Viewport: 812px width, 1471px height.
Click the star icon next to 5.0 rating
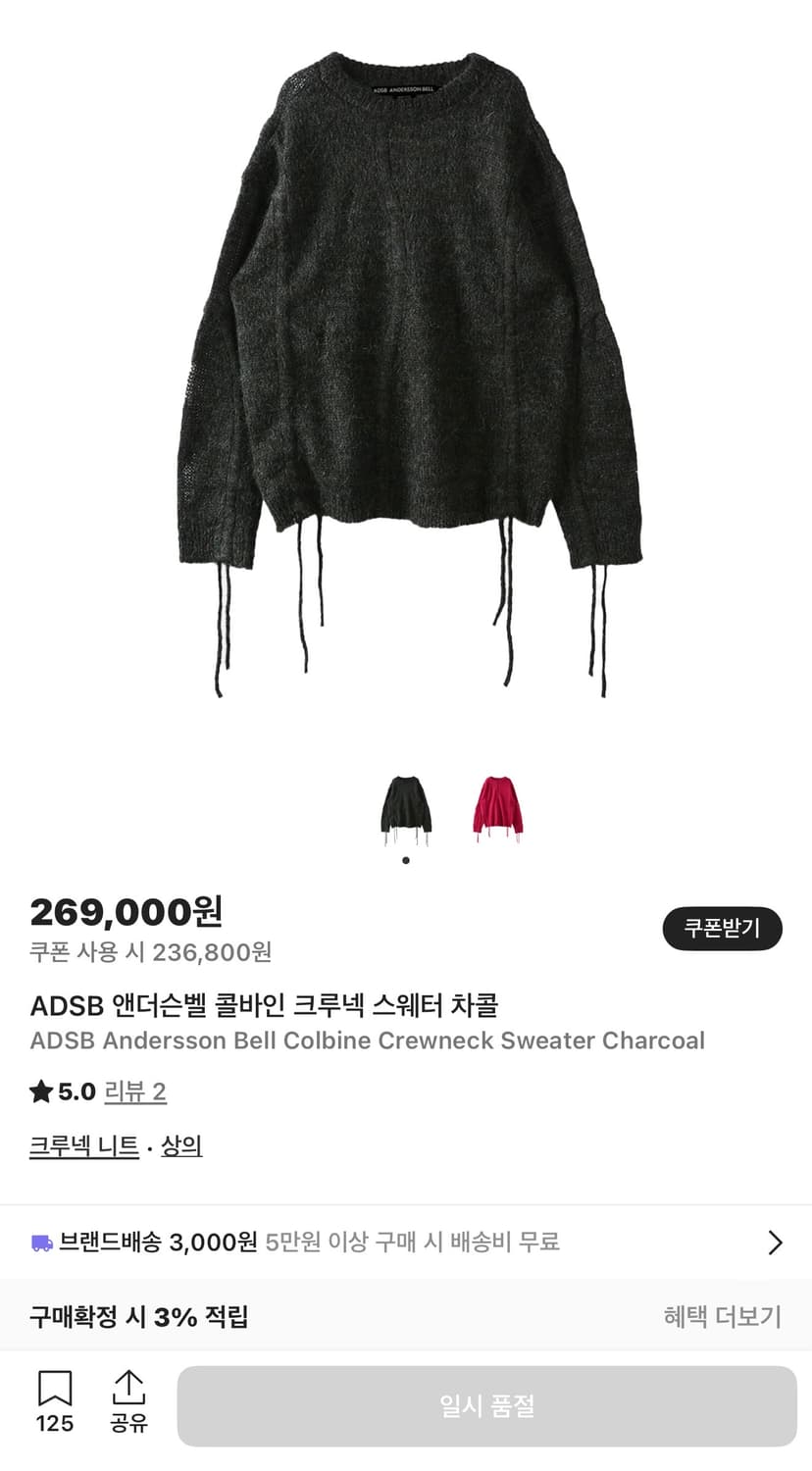pyautogui.click(x=40, y=1090)
